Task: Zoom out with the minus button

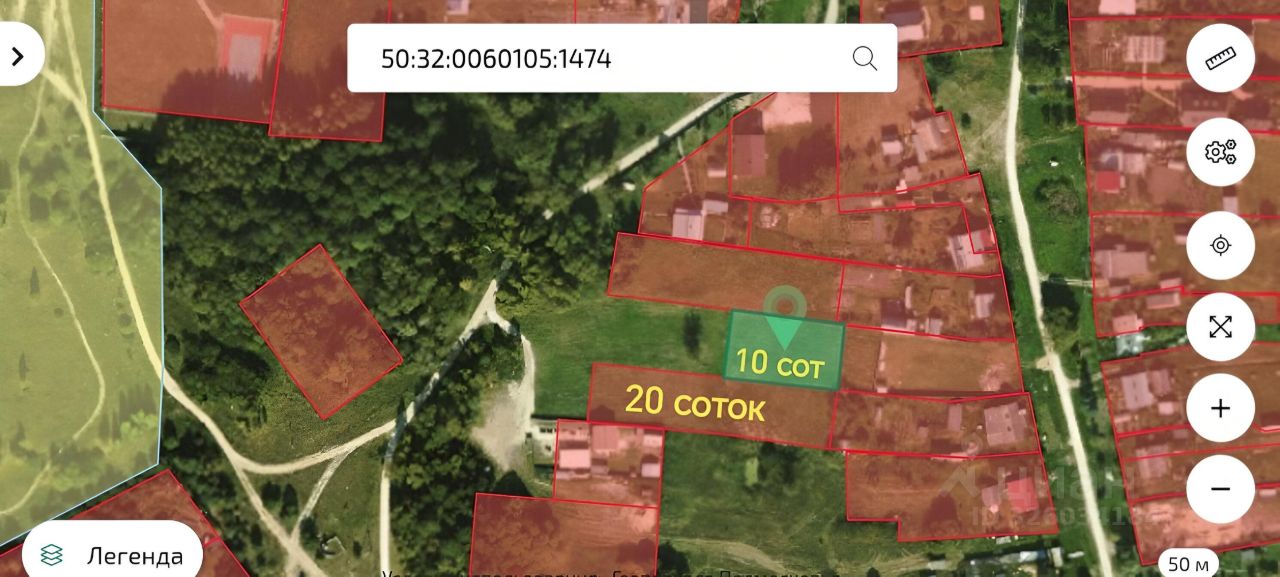Action: 1220,489
